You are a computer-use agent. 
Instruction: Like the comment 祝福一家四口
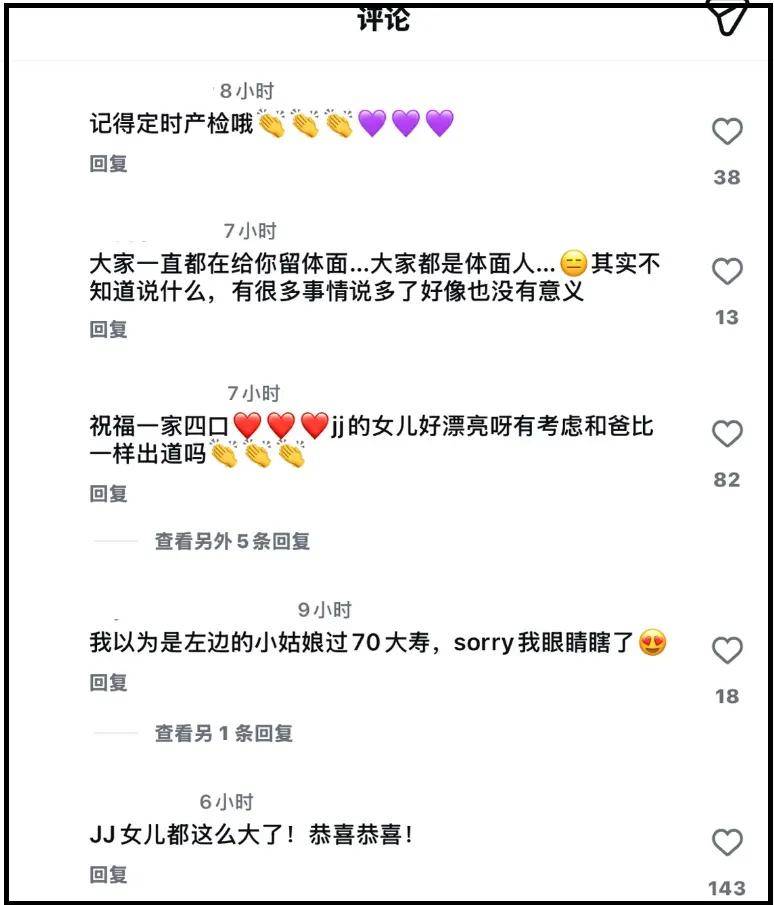[727, 434]
